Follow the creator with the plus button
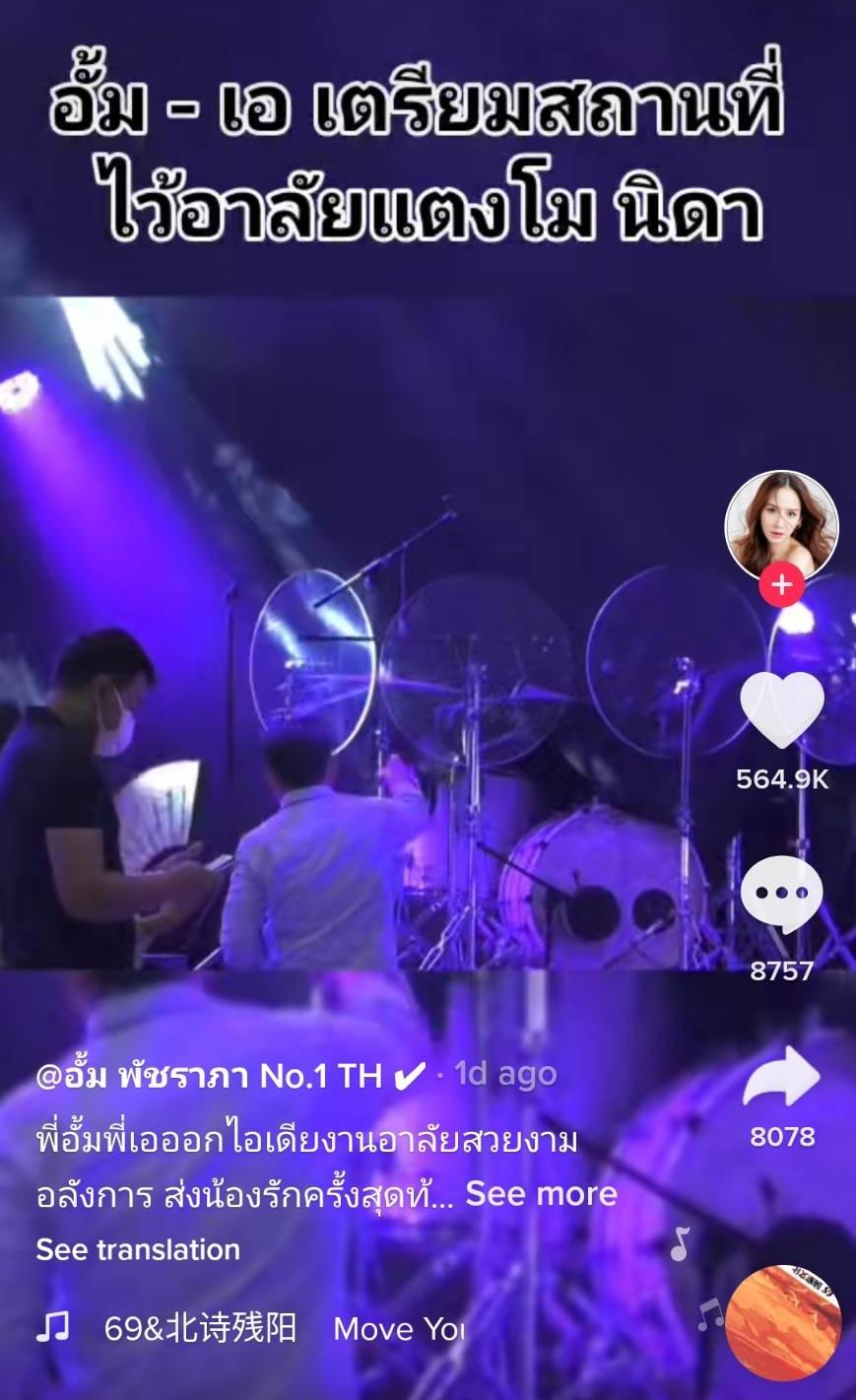 tap(781, 585)
